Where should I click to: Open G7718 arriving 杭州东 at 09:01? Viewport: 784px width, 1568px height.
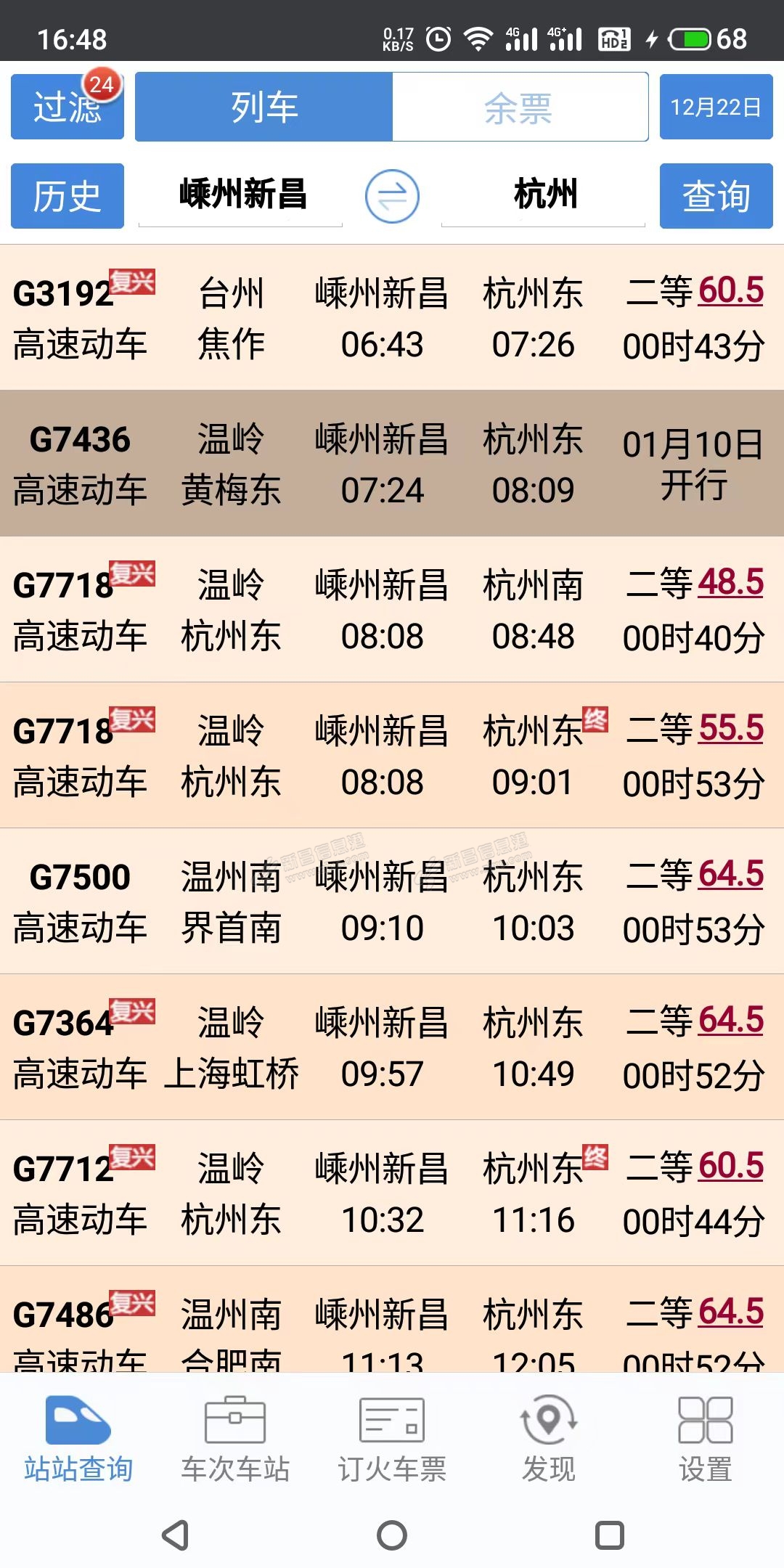[392, 755]
